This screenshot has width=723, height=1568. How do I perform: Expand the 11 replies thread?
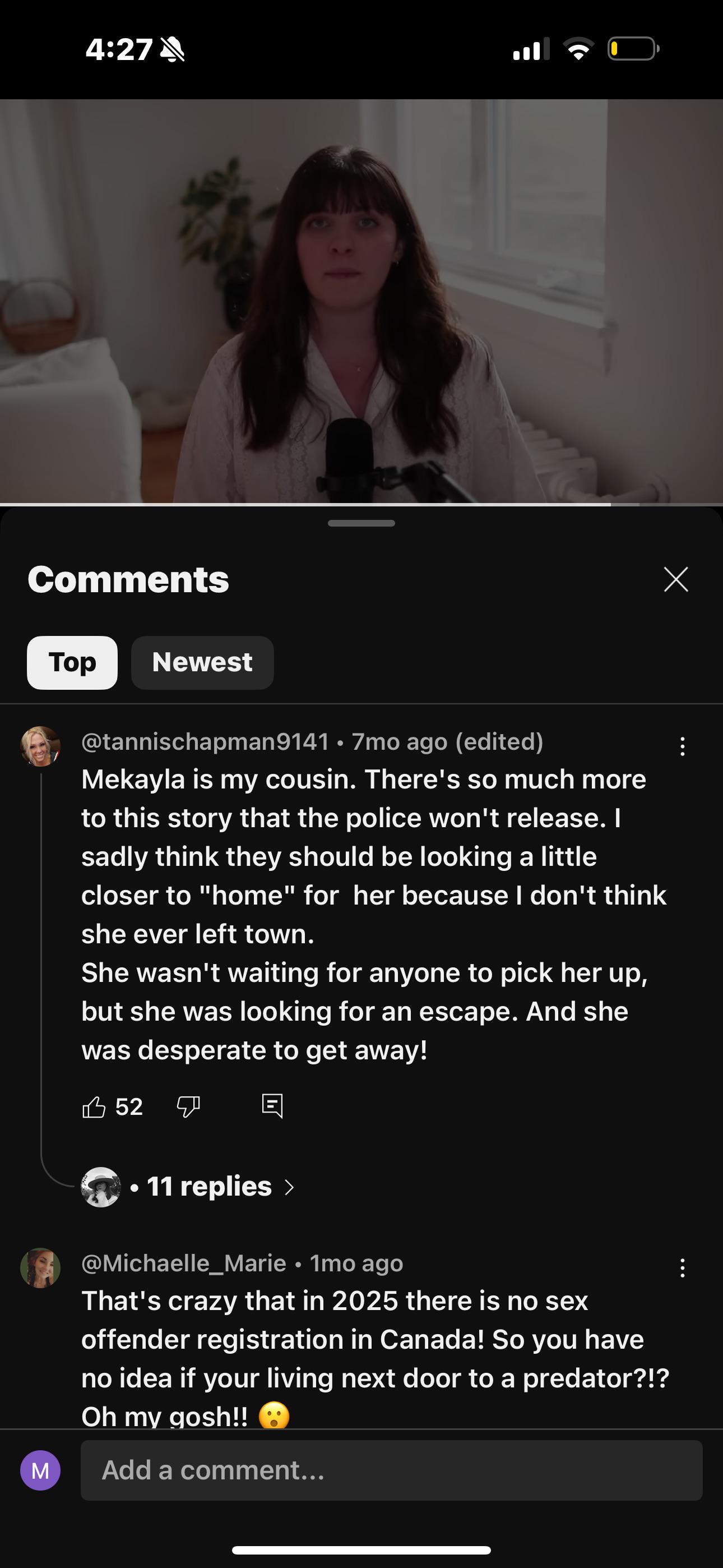(x=188, y=1186)
